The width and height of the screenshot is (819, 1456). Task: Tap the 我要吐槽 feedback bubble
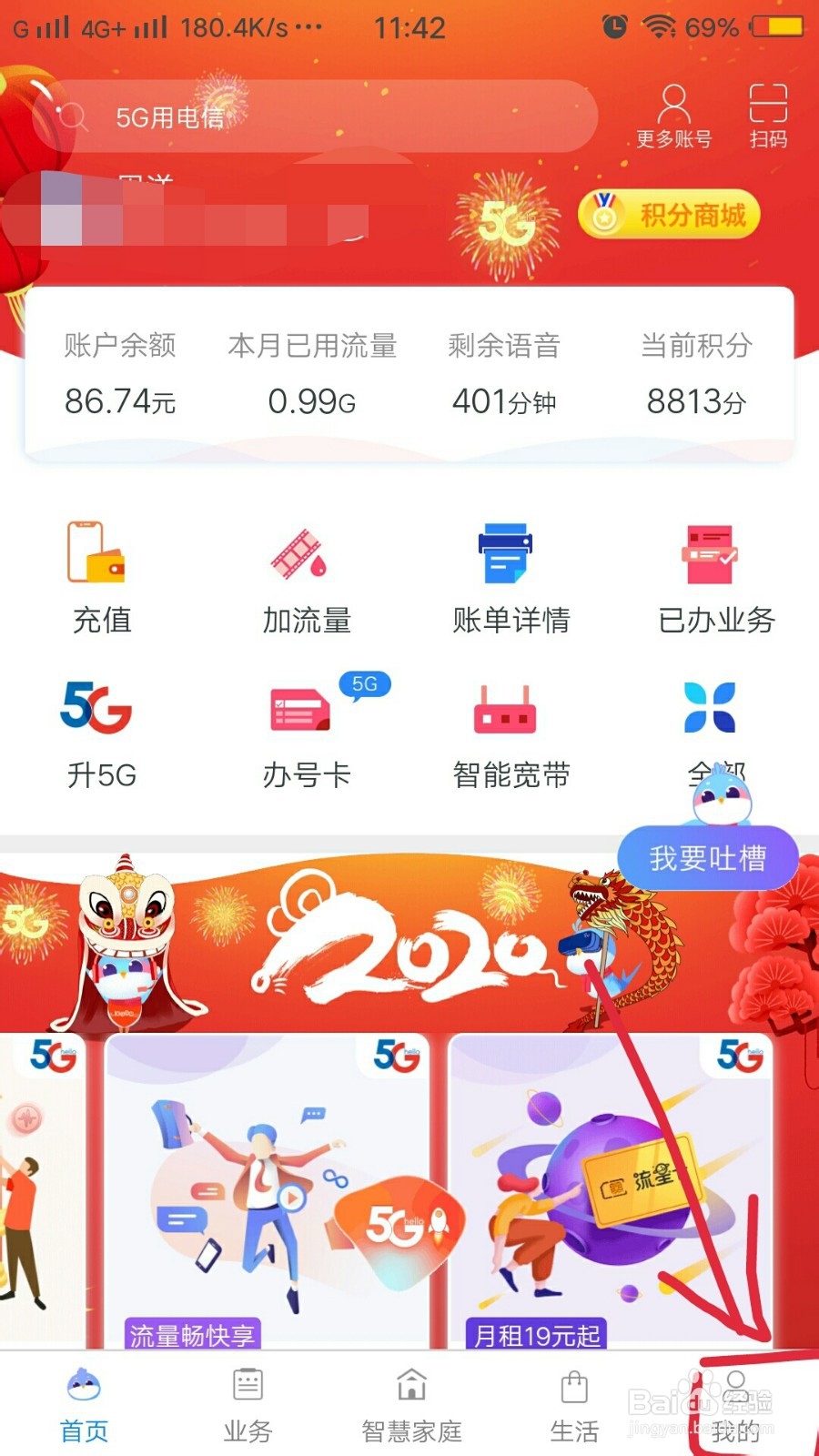coord(708,856)
